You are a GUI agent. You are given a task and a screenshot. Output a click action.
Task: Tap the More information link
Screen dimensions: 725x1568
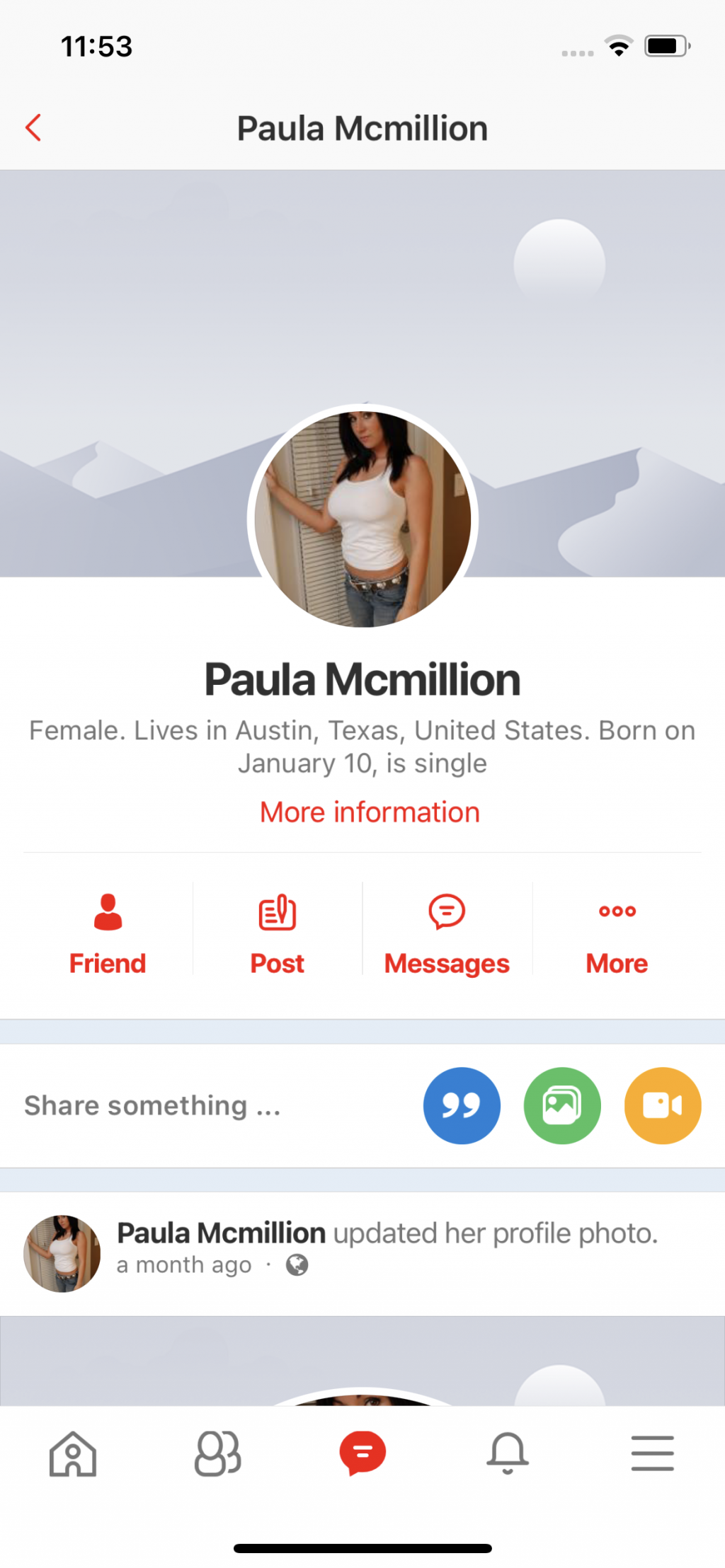370,812
